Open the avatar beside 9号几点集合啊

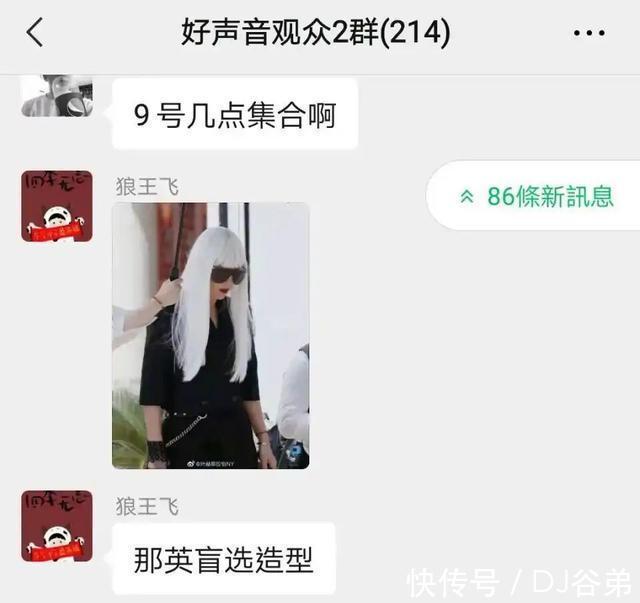[x=57, y=97]
